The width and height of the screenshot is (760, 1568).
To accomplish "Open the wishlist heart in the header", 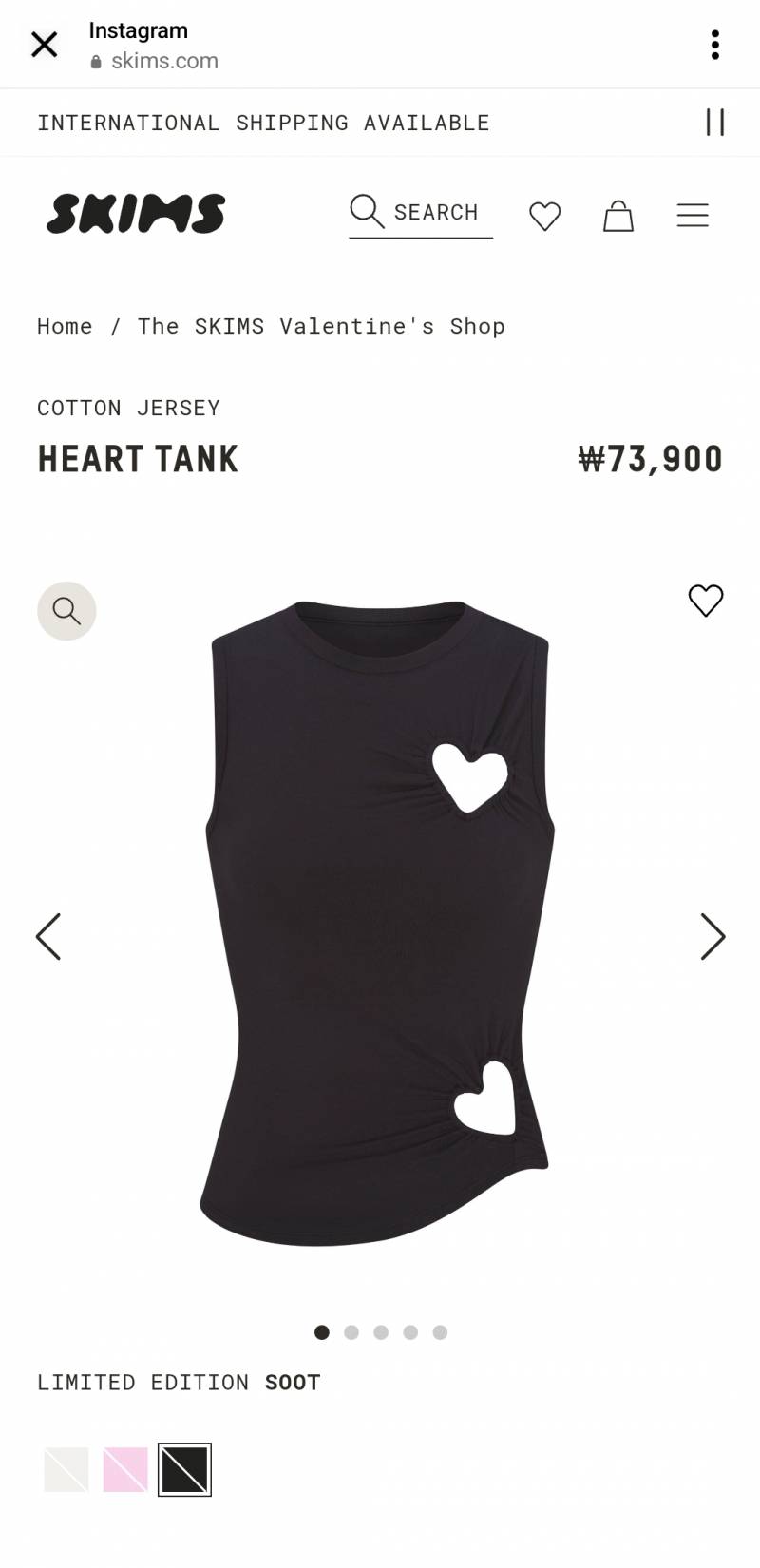I will (544, 216).
